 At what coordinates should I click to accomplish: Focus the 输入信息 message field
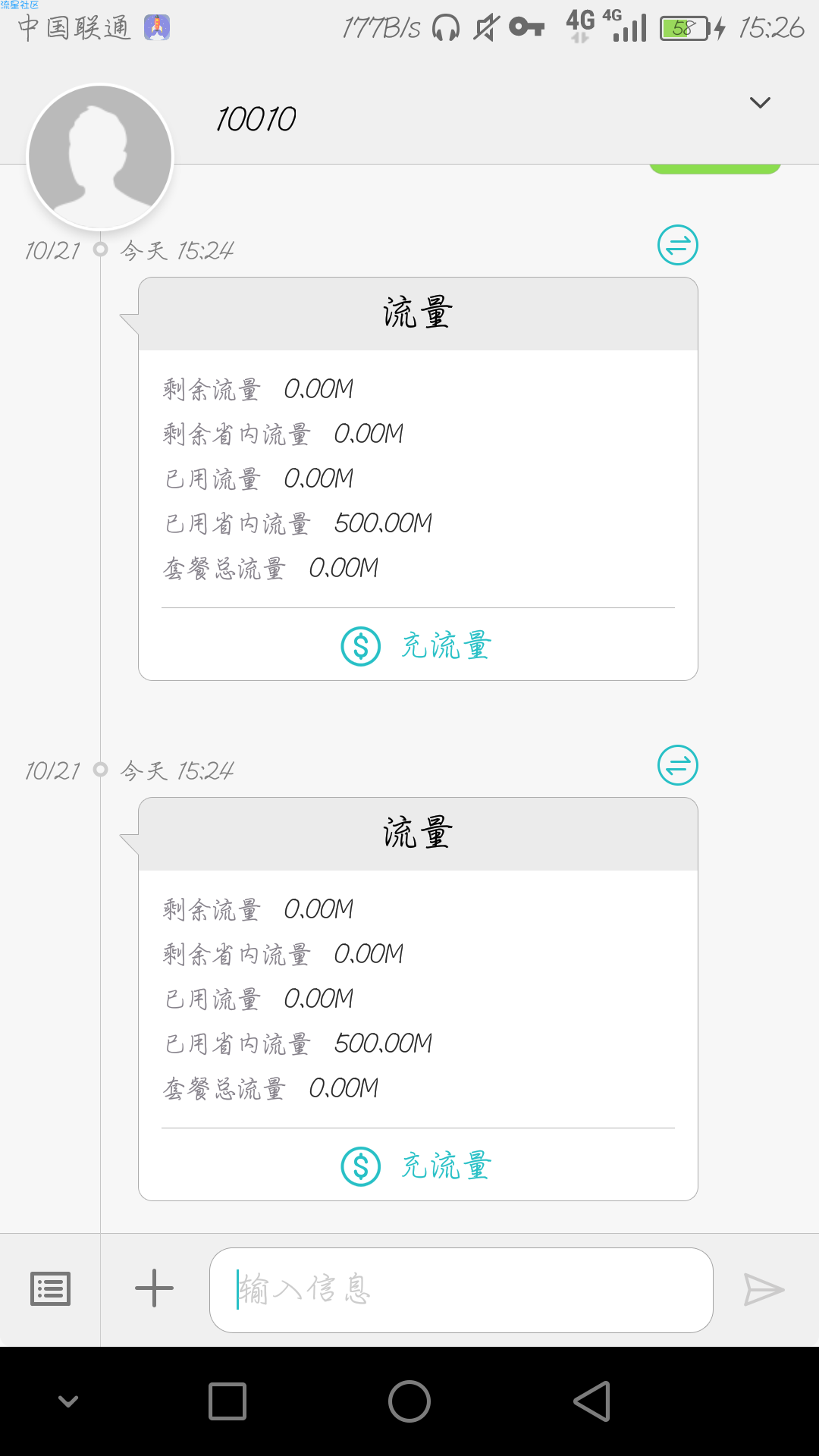461,1290
